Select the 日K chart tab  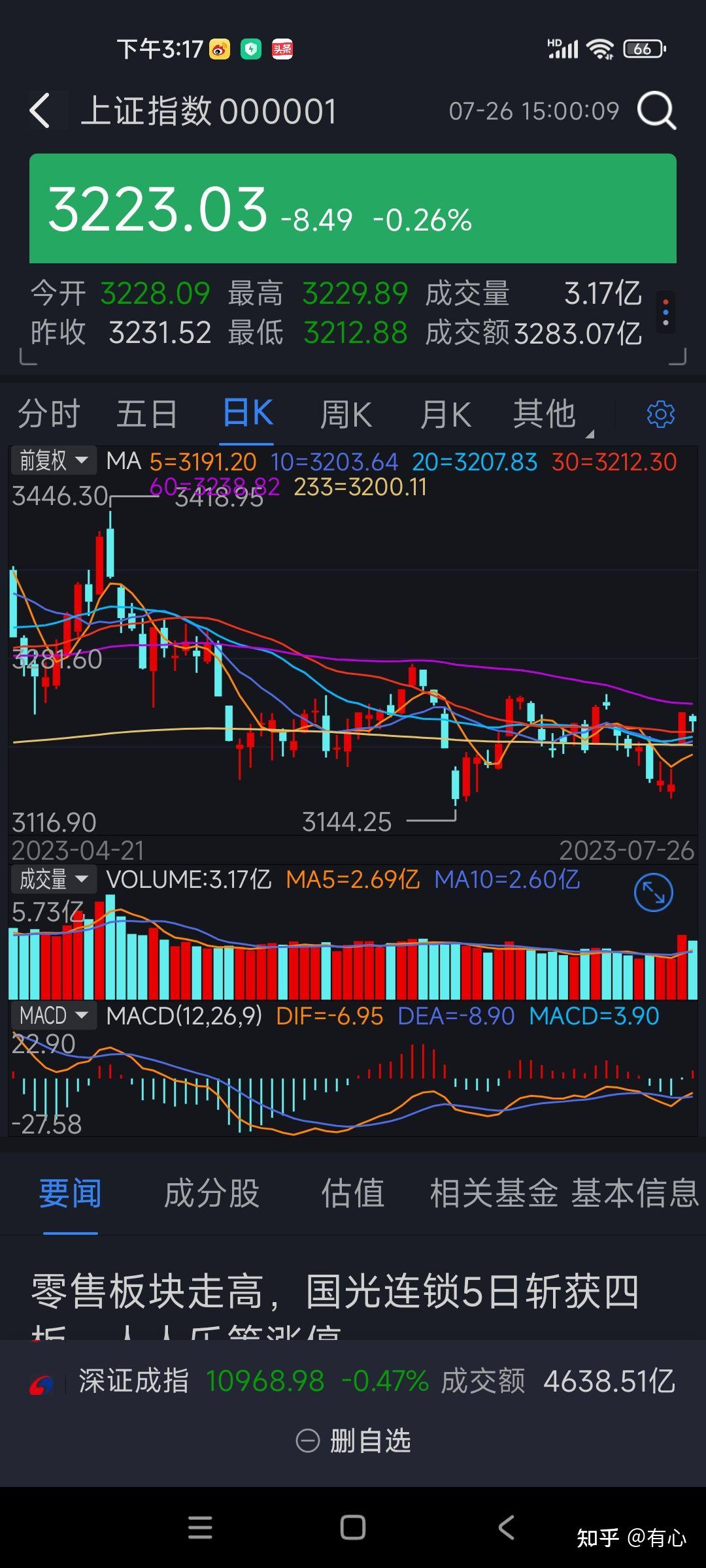pos(248,413)
